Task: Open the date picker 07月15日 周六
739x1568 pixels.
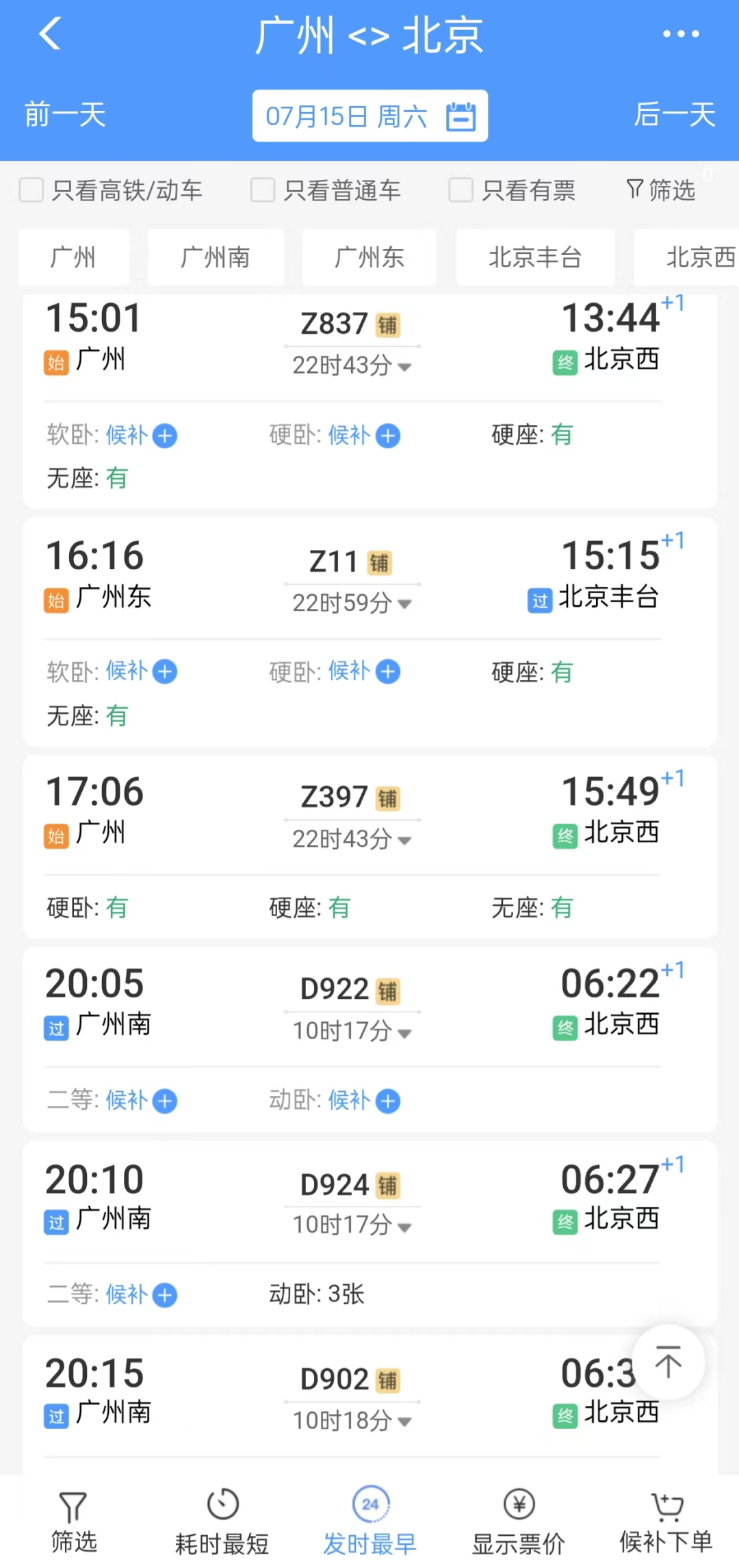Action: (x=370, y=116)
